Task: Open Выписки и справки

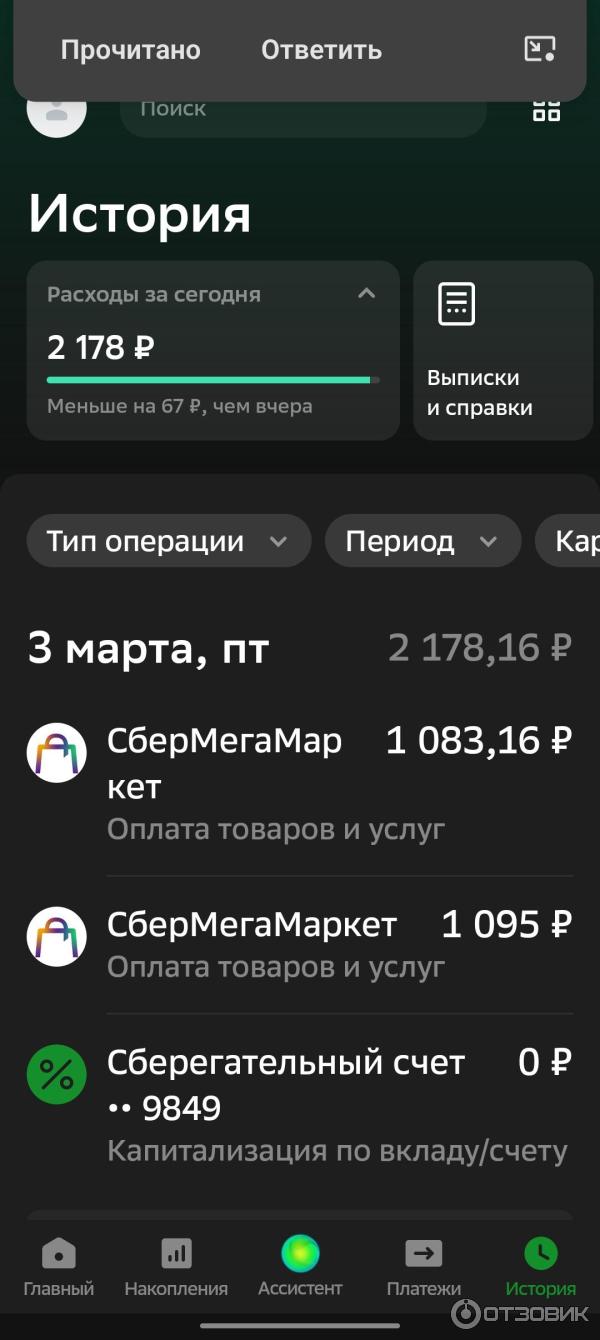Action: click(x=502, y=350)
